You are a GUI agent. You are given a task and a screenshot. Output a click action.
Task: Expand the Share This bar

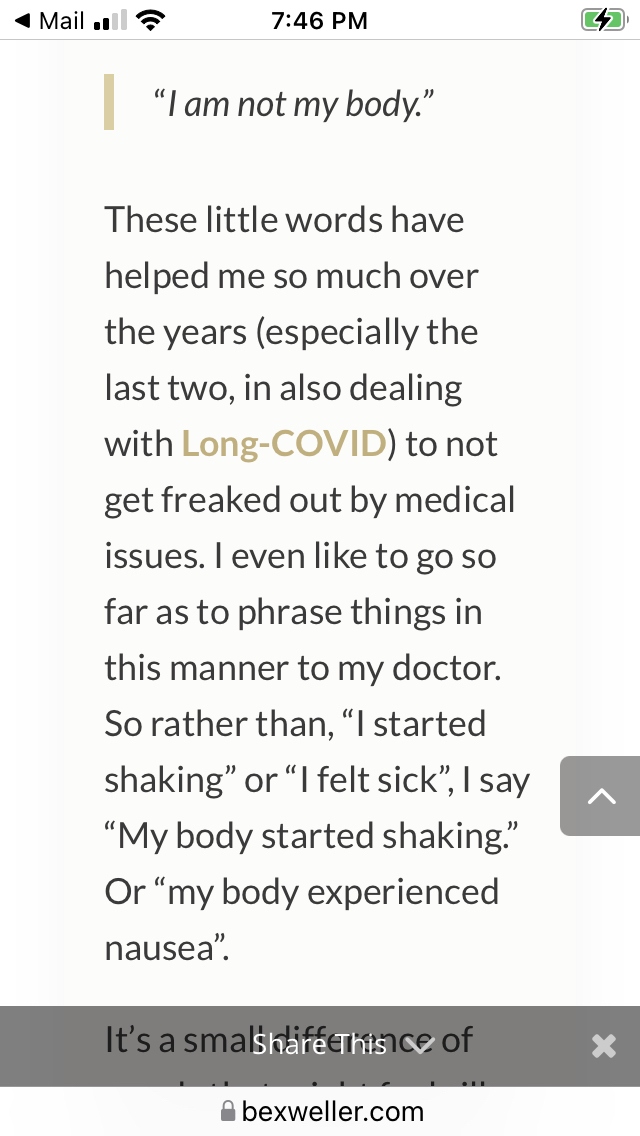[x=343, y=1045]
